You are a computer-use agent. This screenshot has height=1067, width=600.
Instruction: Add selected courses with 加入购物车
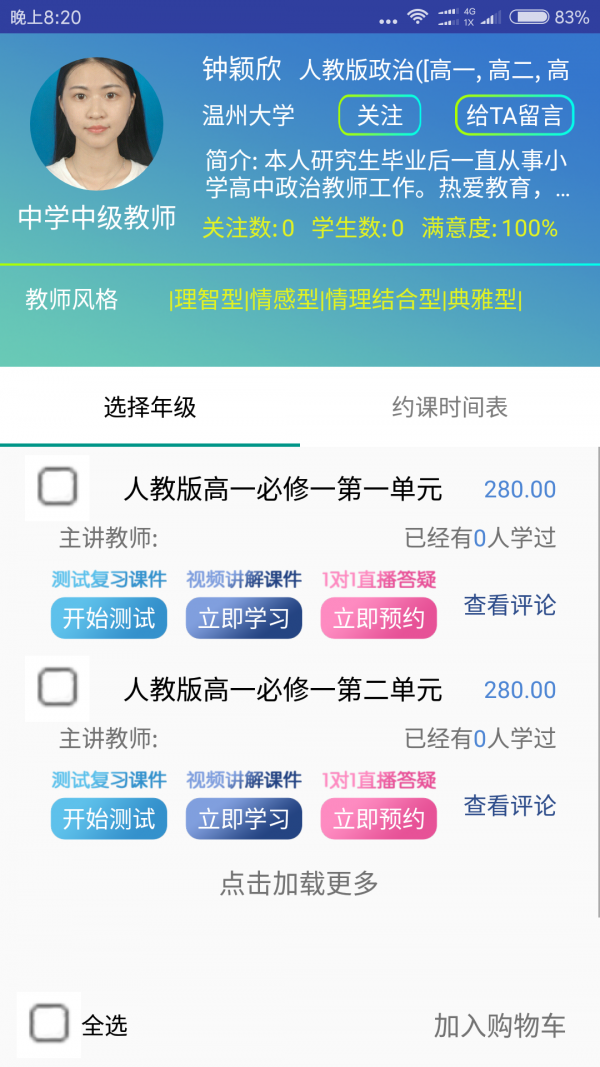pyautogui.click(x=499, y=1025)
